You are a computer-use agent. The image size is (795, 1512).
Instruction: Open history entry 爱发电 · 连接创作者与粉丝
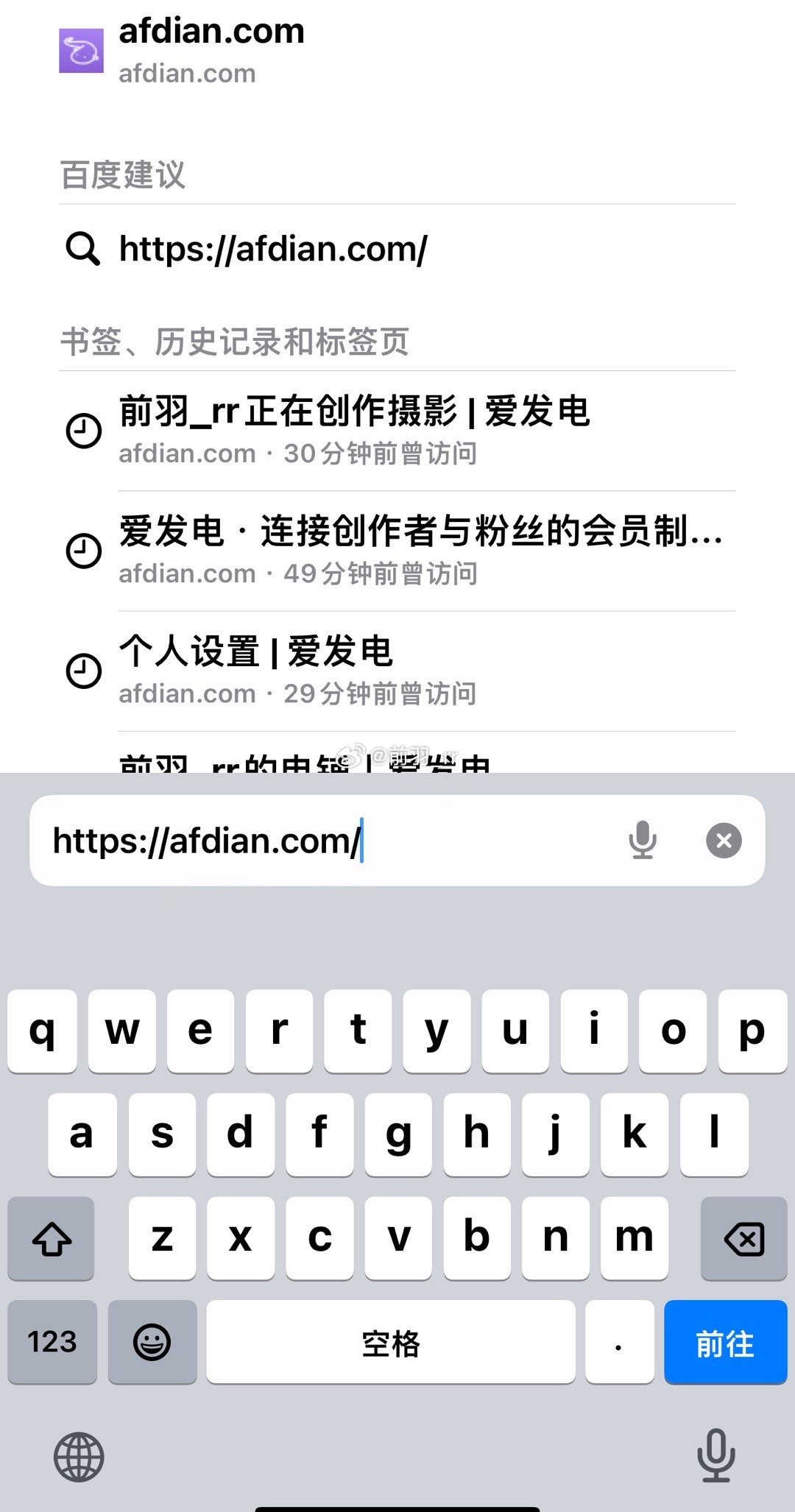[397, 551]
